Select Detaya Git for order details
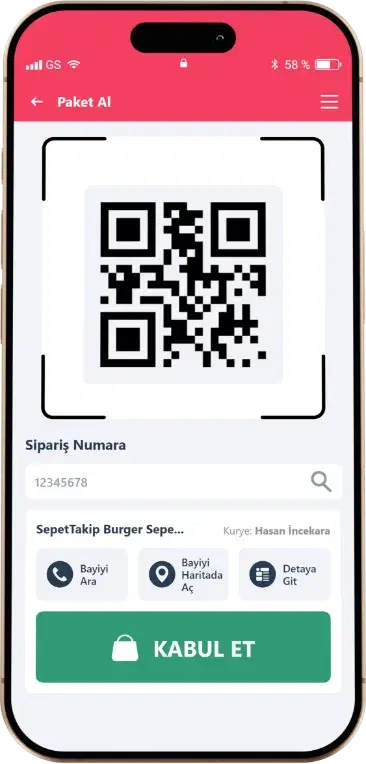The height and width of the screenshot is (764, 366). (285, 574)
